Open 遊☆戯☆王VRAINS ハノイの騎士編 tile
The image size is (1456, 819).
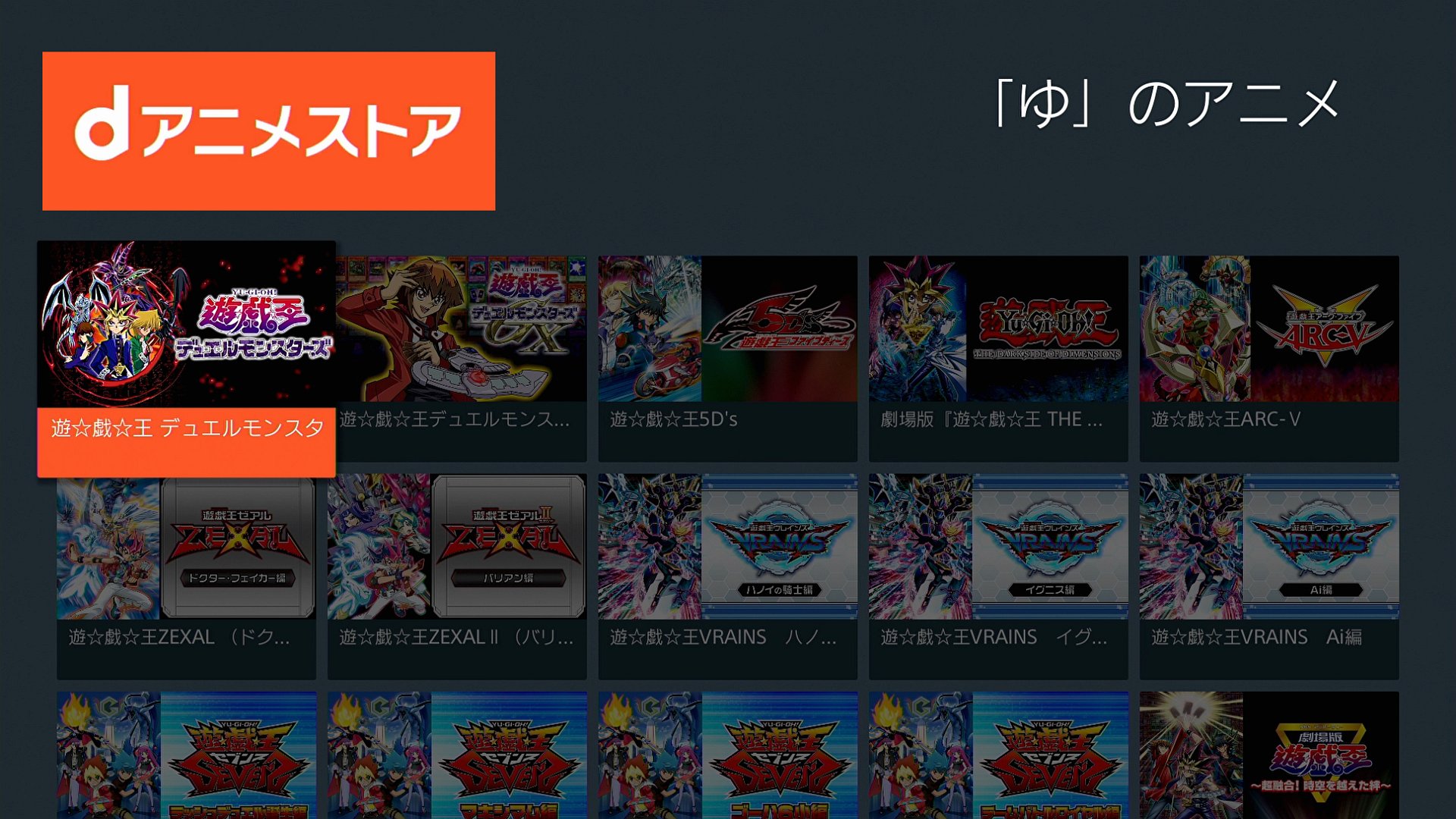pos(727,575)
